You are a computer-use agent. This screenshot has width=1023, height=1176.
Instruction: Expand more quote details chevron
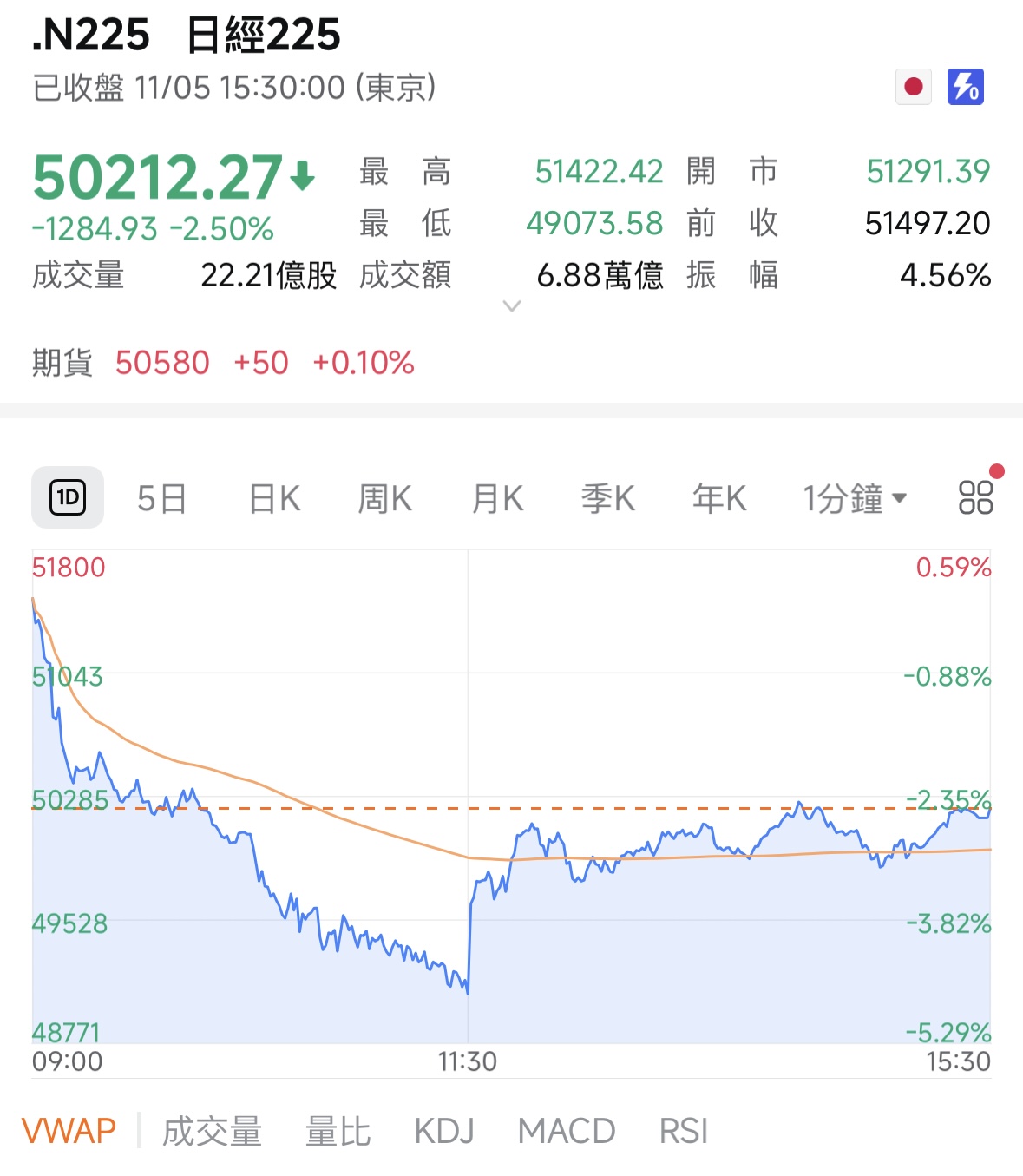(512, 306)
